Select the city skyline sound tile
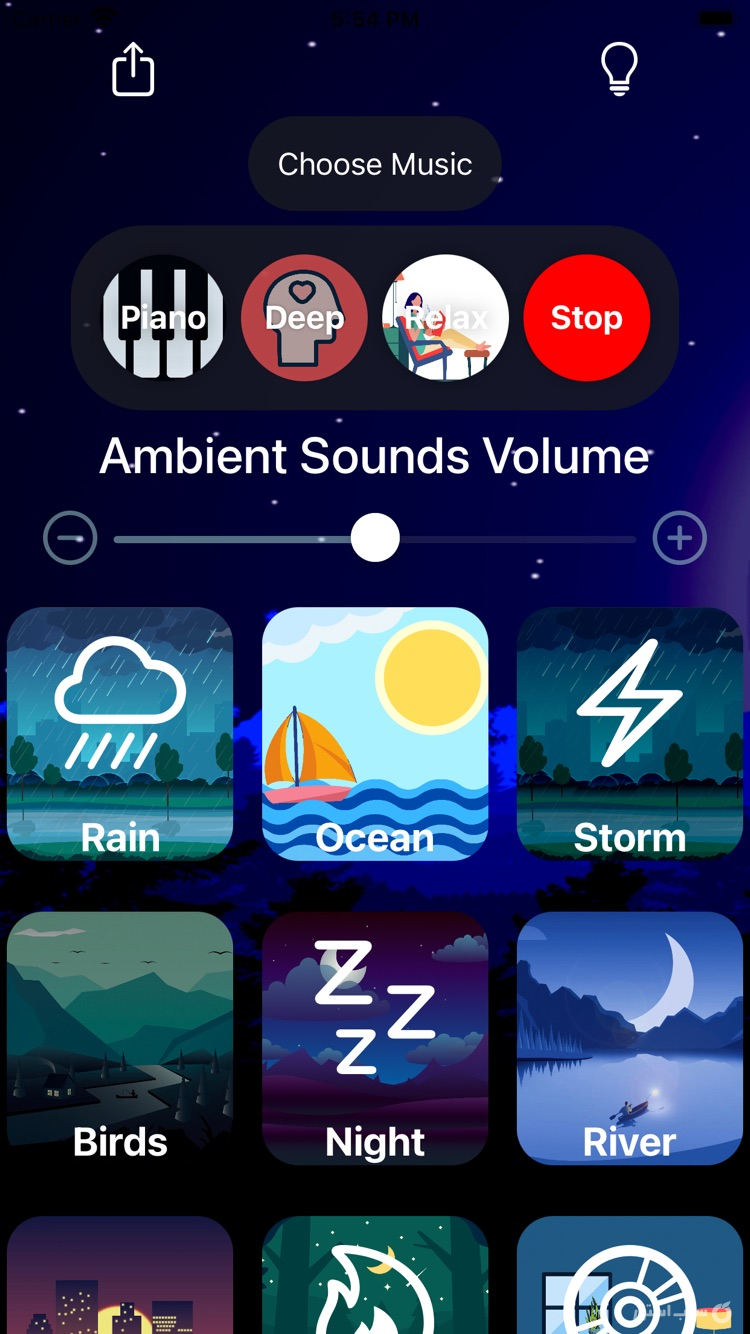 point(119,1290)
